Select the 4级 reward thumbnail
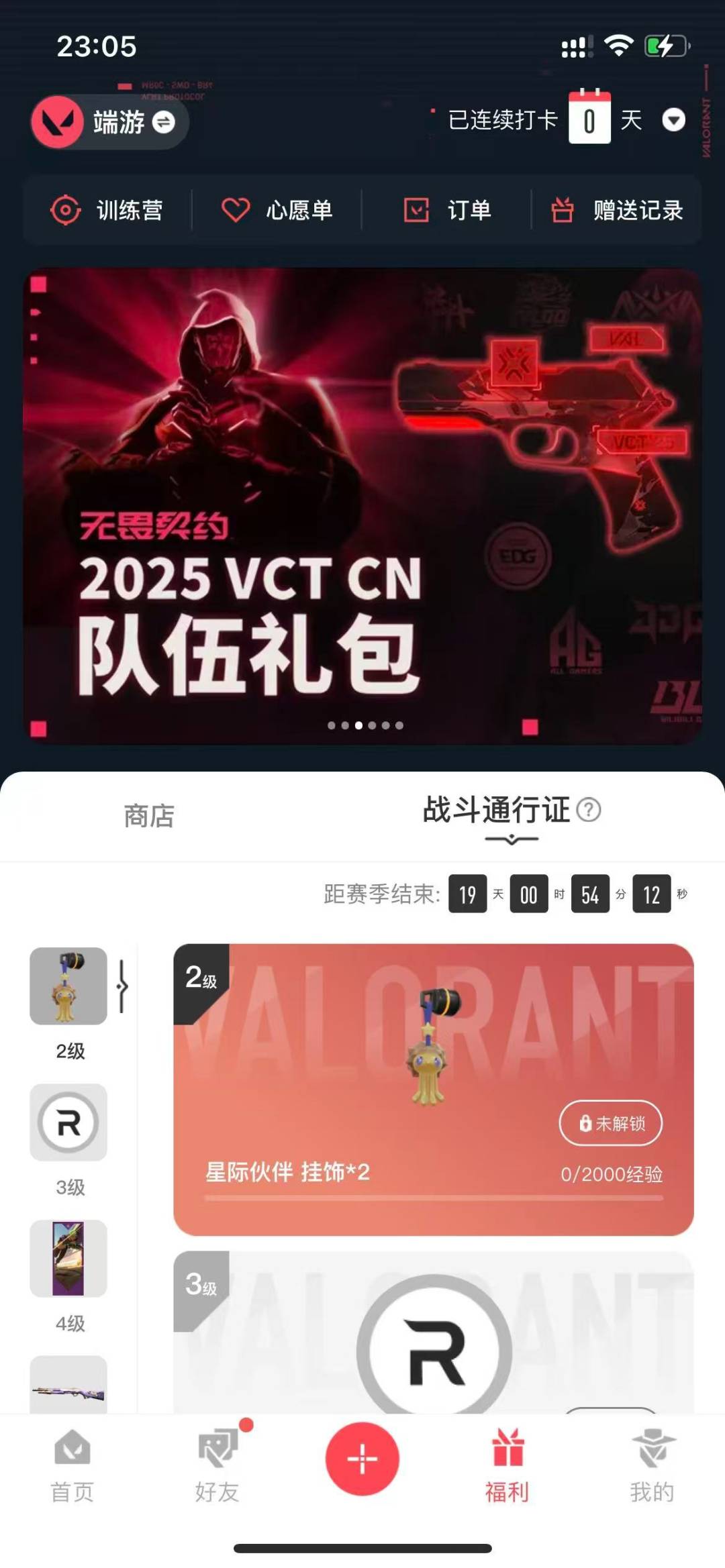Viewport: 725px width, 1568px height. 68,1258
